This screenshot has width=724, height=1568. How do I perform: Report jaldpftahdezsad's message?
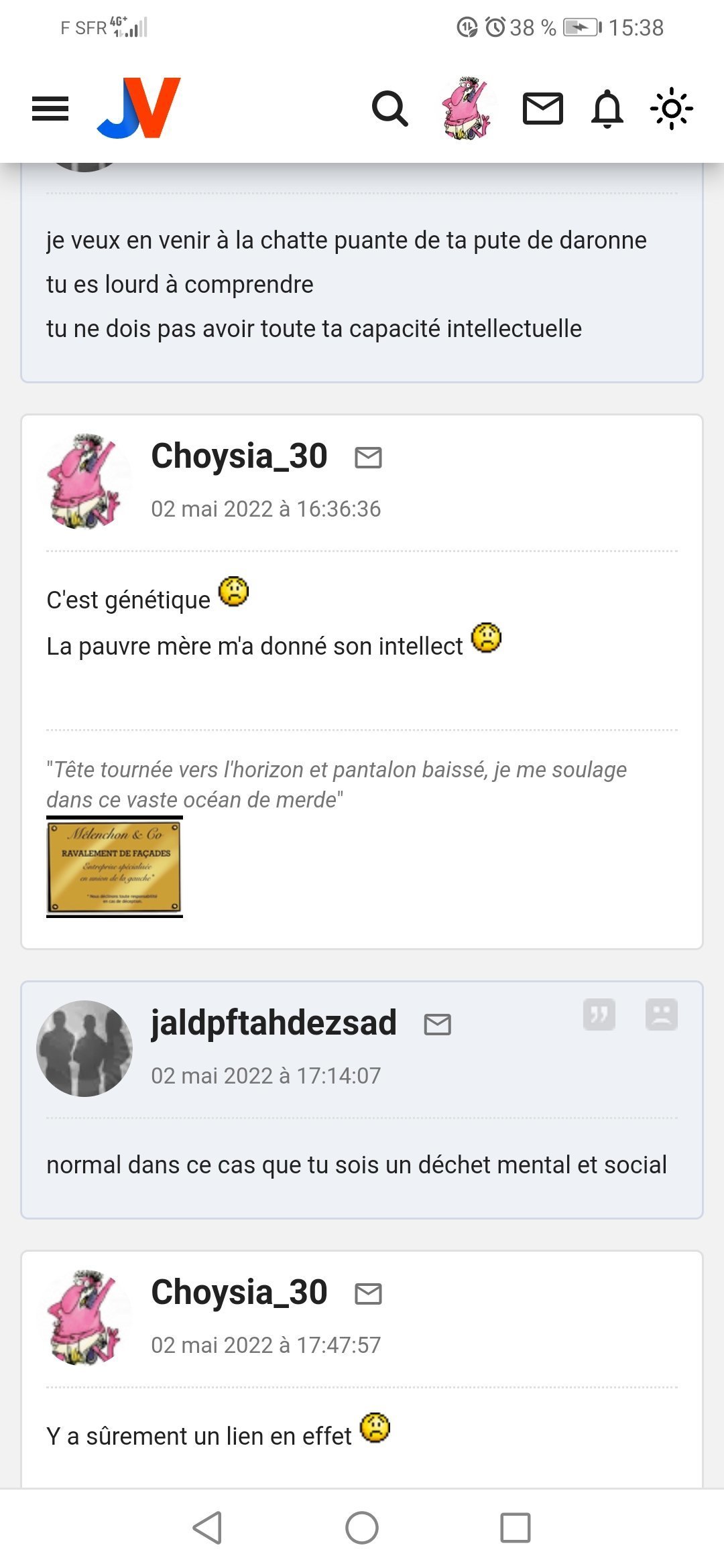(661, 1015)
